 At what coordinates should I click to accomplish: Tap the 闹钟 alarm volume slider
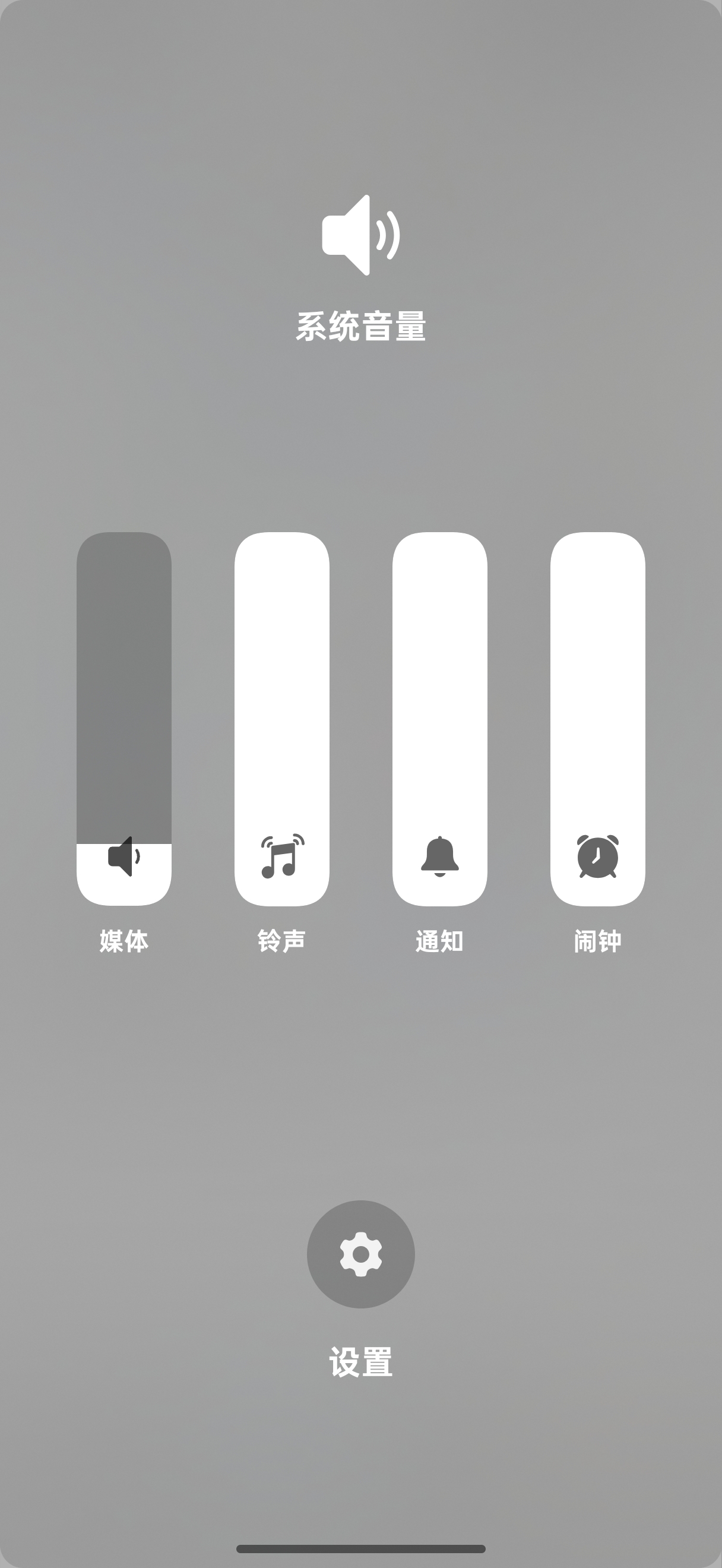tap(597, 718)
